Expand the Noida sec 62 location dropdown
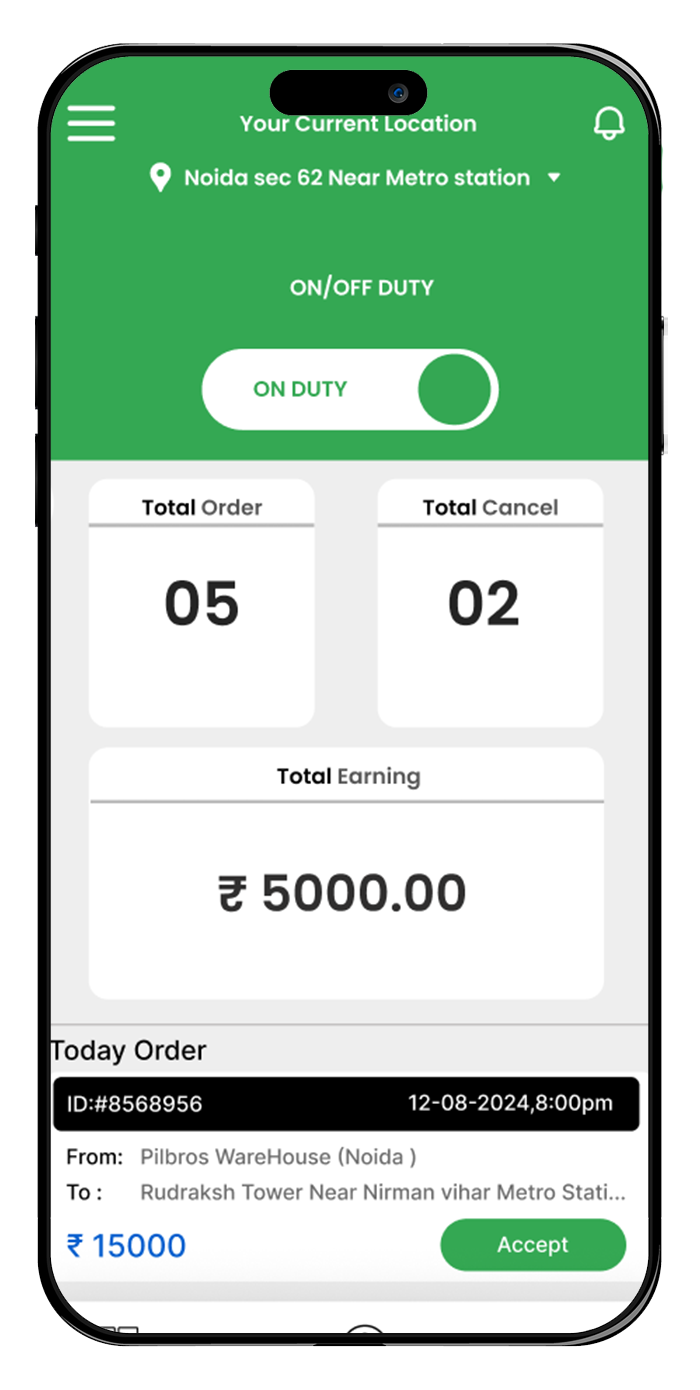Screen dimensions: 700x1390 [x=554, y=178]
